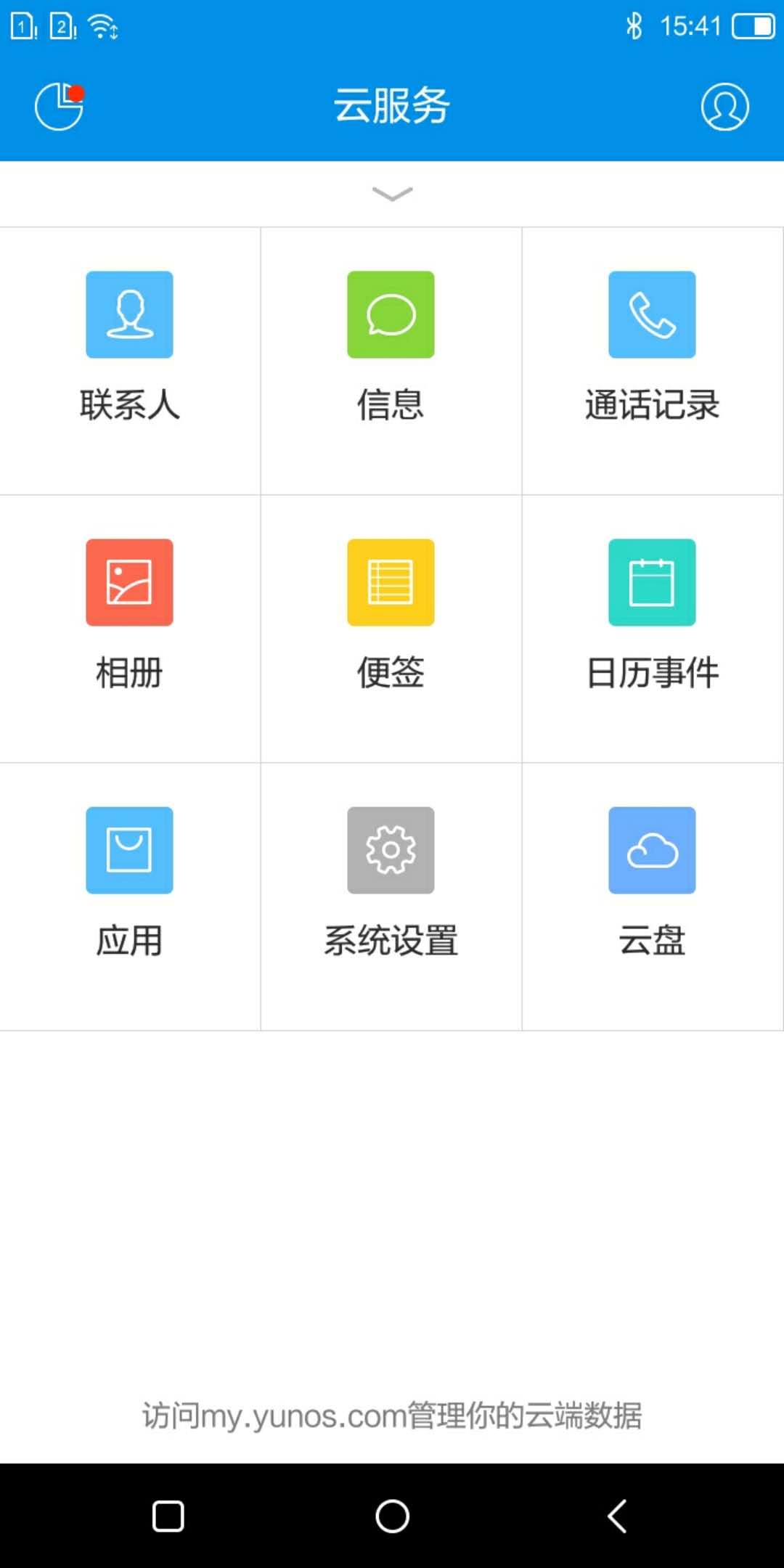The image size is (784, 1568).
Task: Open the account profile icon
Action: (724, 107)
